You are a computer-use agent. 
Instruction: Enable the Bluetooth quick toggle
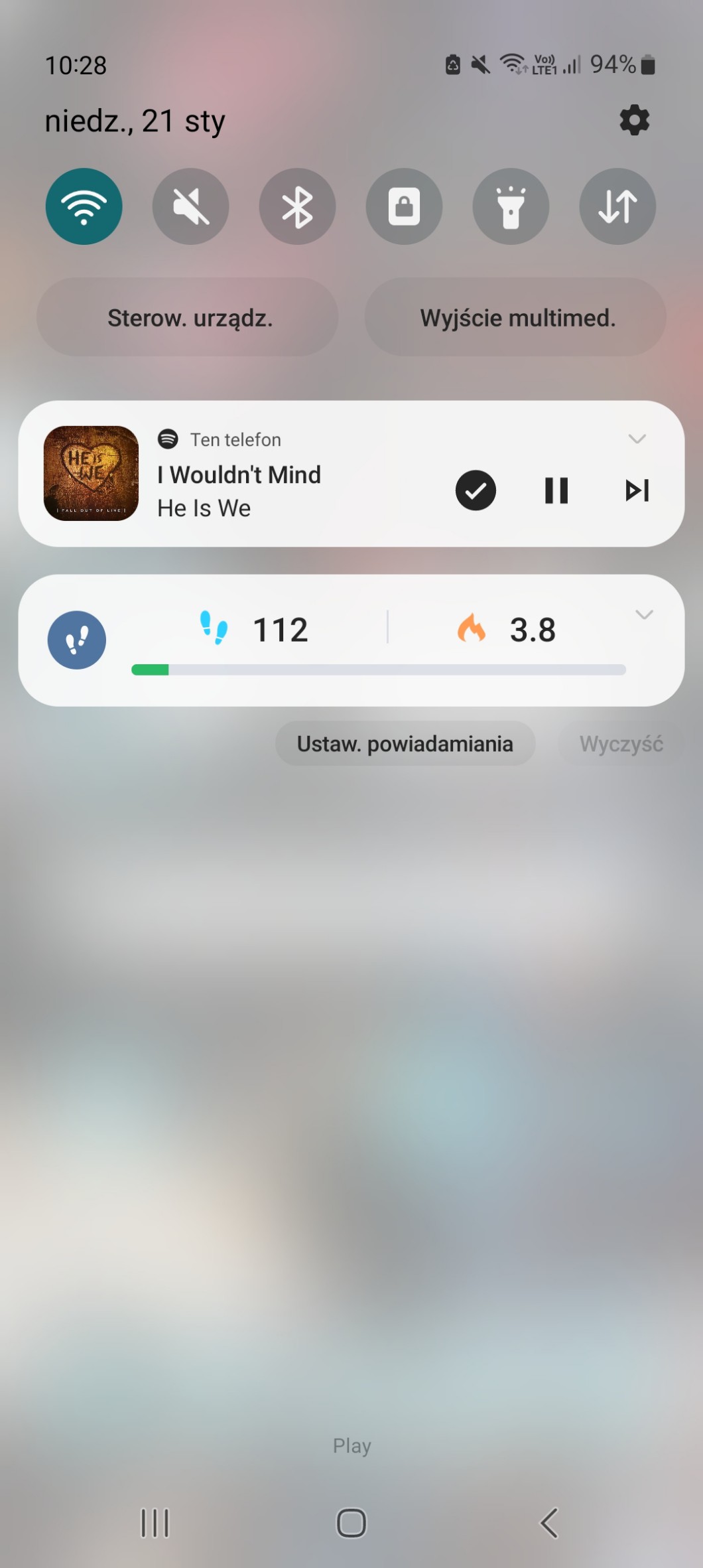click(297, 206)
